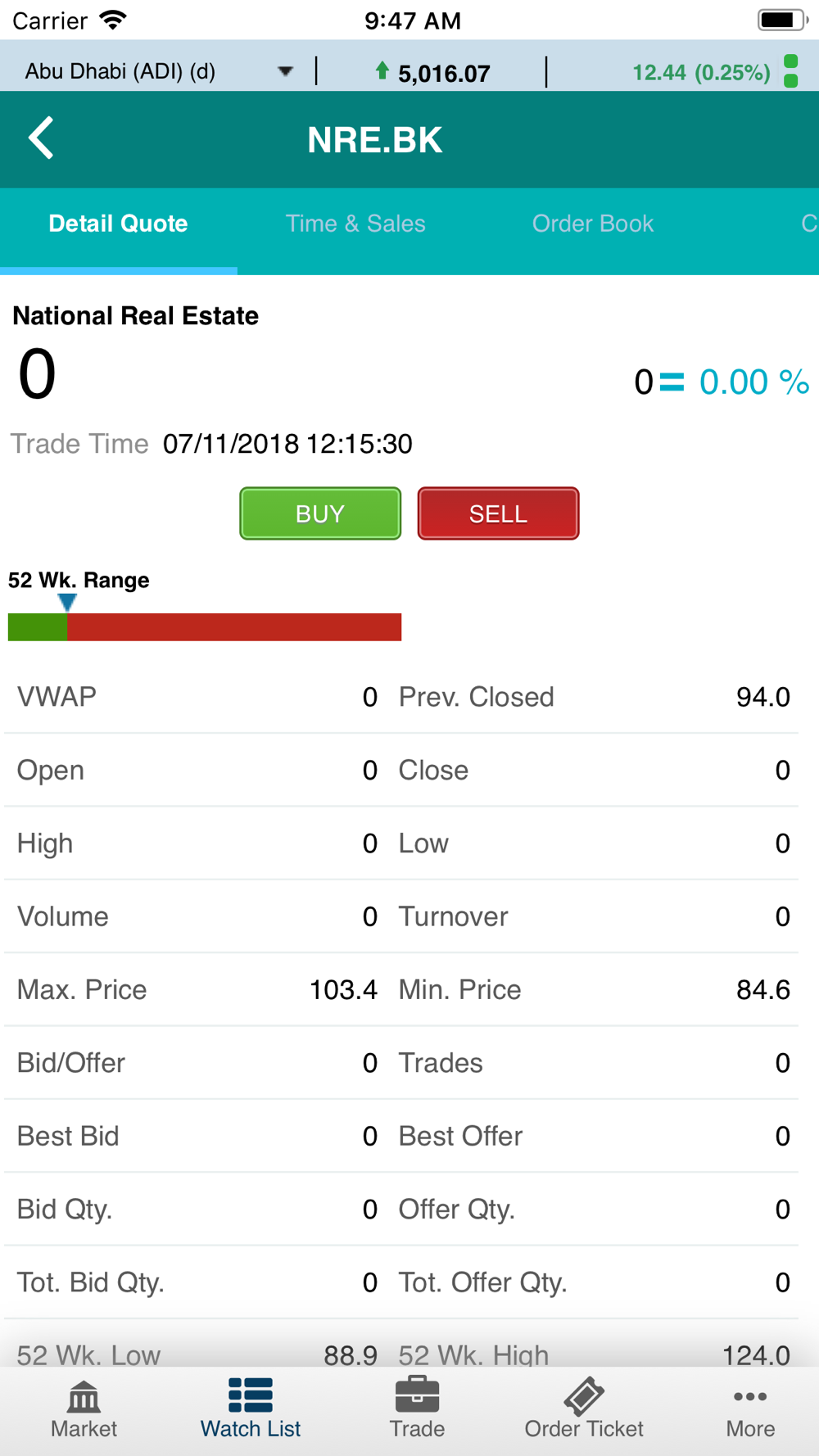
Task: Tap the green BUY button
Action: 320,513
